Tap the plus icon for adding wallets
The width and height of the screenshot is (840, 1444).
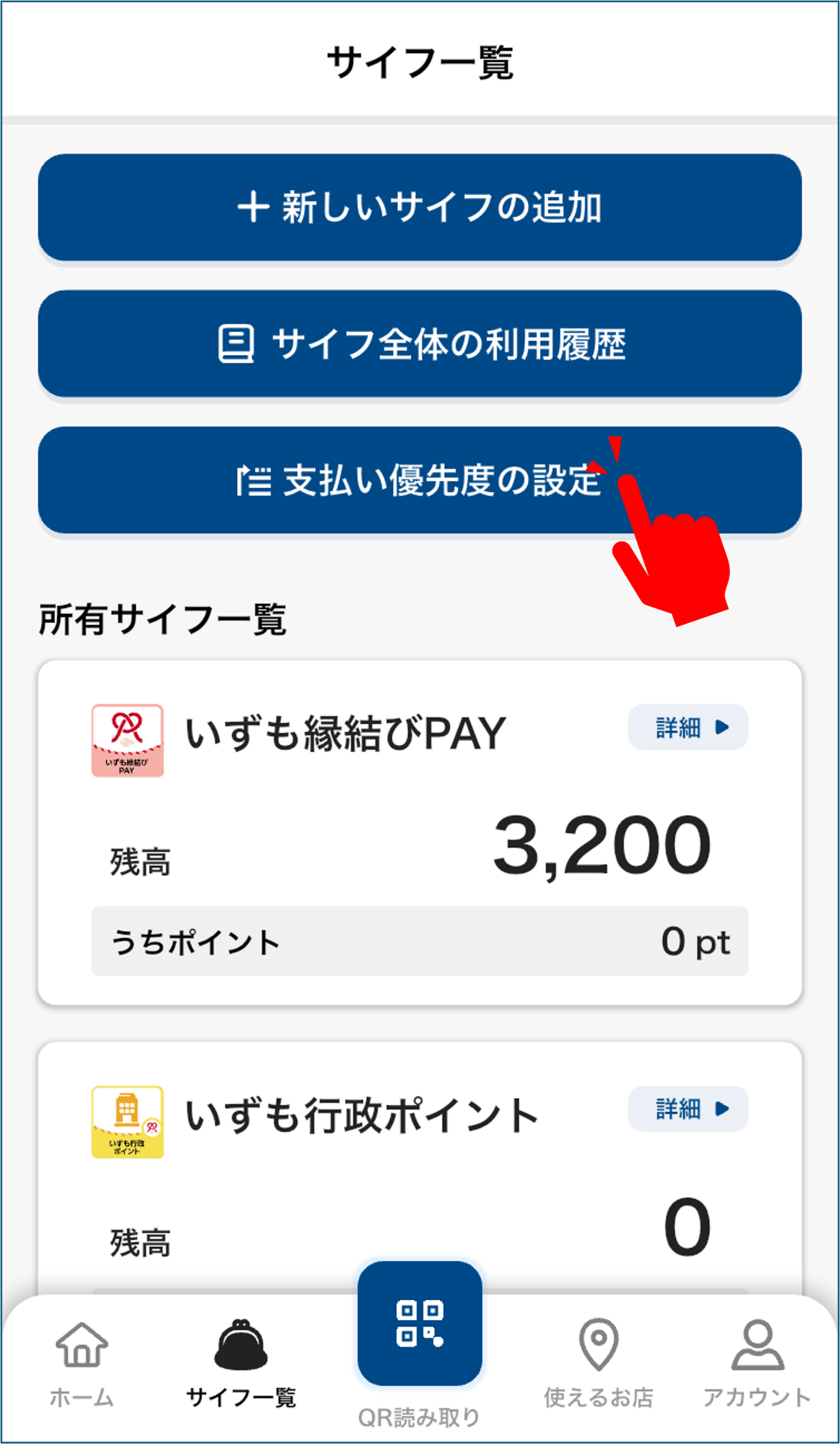click(255, 208)
